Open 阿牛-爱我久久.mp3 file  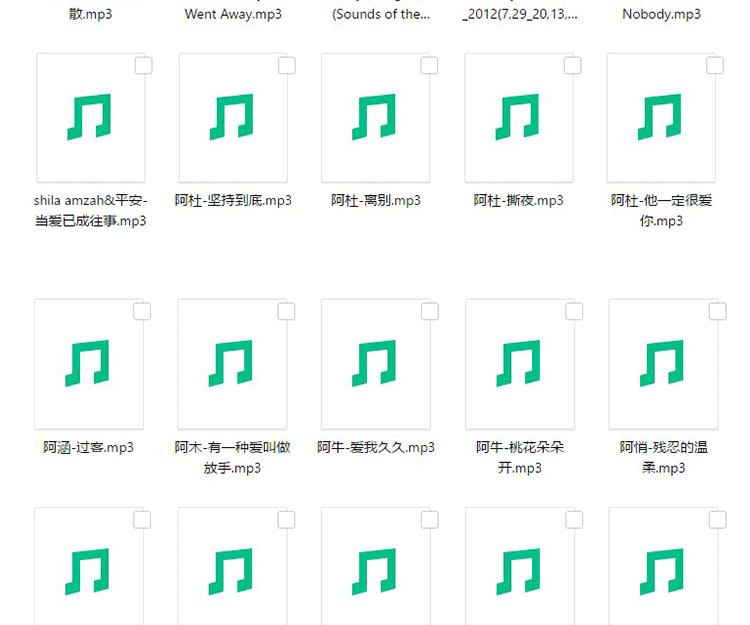[375, 364]
